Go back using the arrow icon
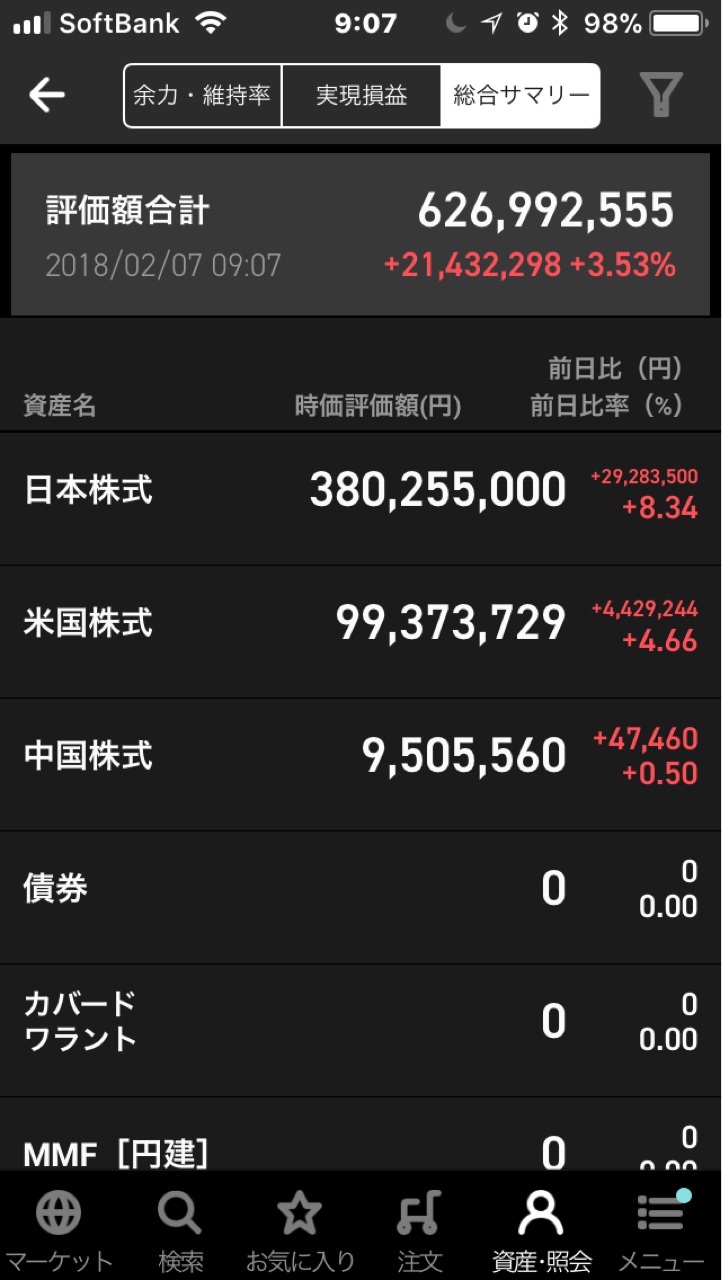 pos(47,96)
